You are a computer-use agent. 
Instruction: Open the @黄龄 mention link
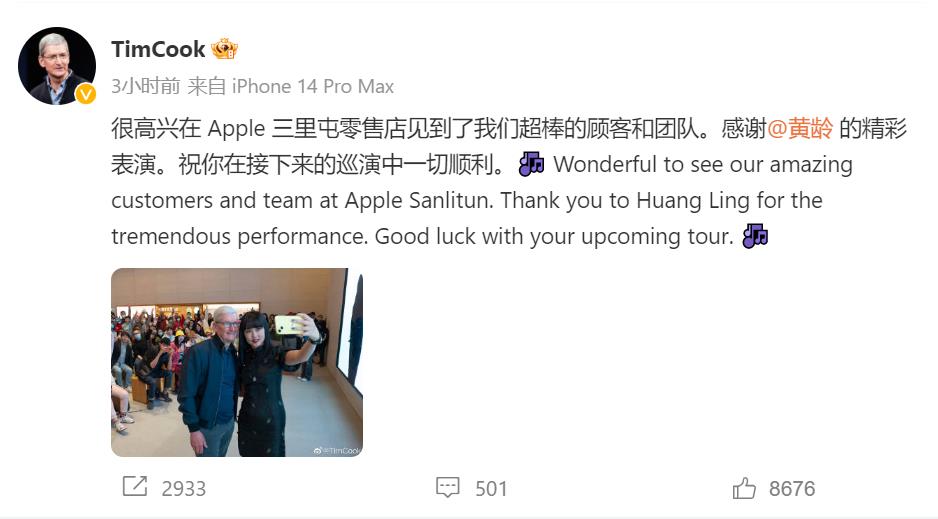799,128
